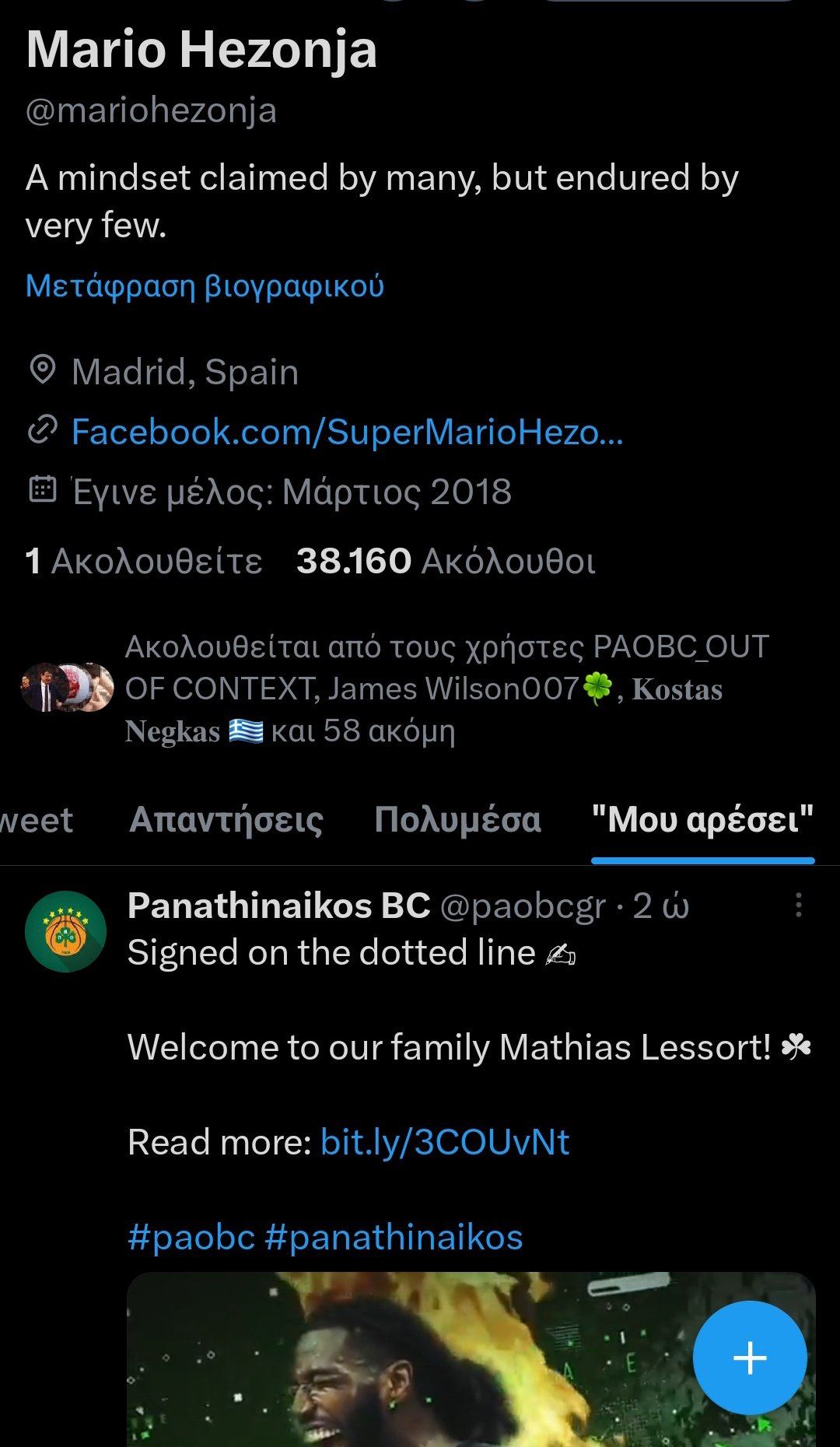Switch to the Πολυμέσα tab
This screenshot has width=840, height=1447.
(x=457, y=820)
